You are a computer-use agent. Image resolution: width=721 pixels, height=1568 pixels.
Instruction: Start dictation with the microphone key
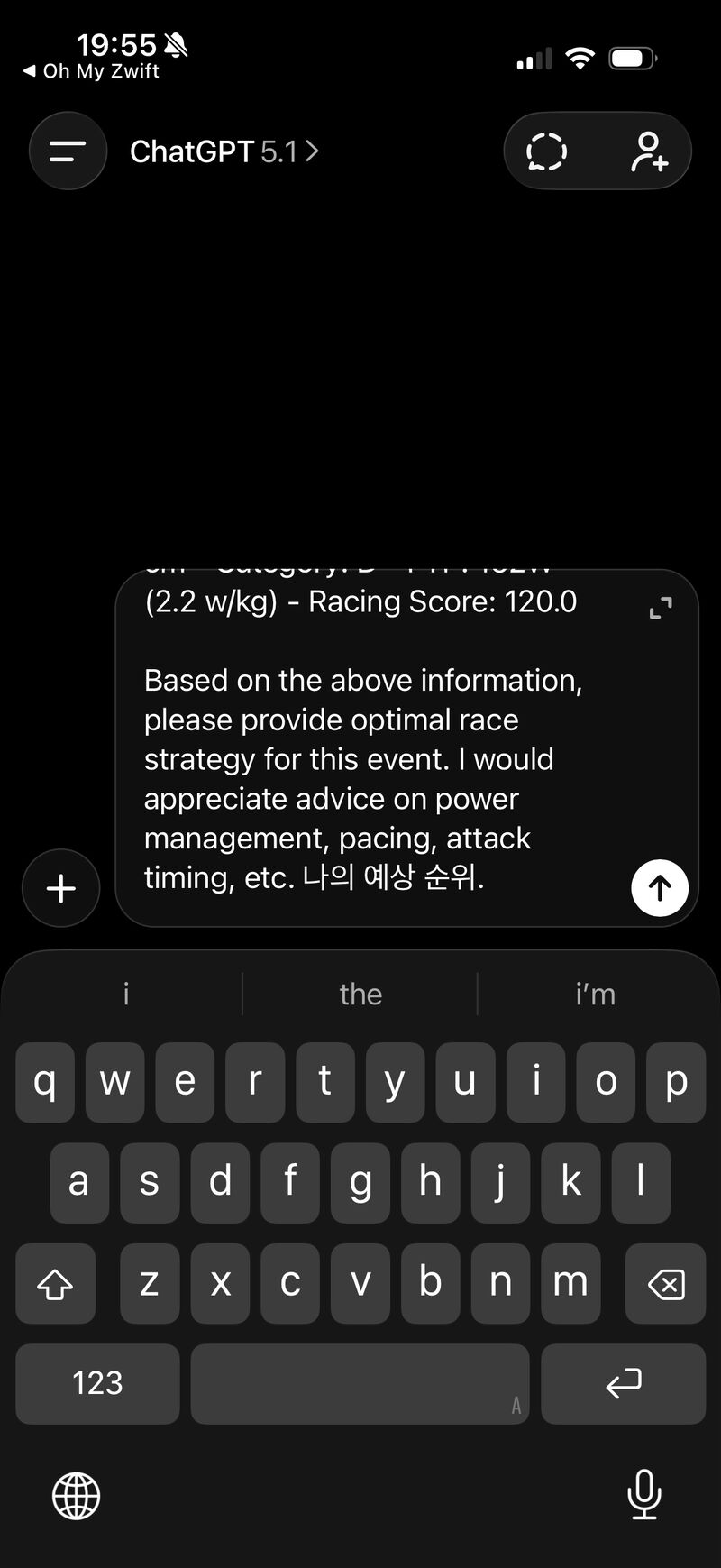click(643, 1495)
